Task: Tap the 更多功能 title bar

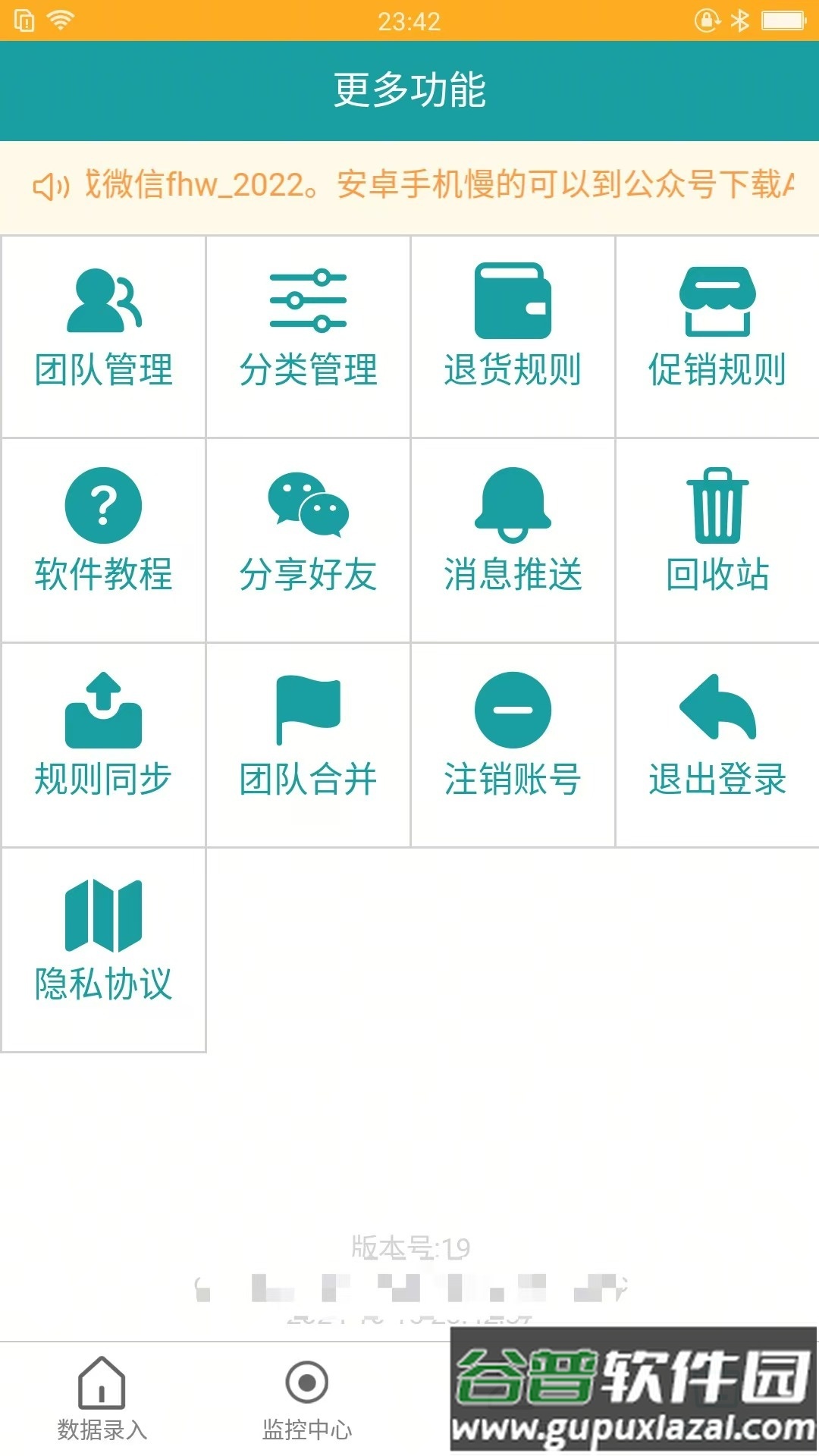Action: 409,89
